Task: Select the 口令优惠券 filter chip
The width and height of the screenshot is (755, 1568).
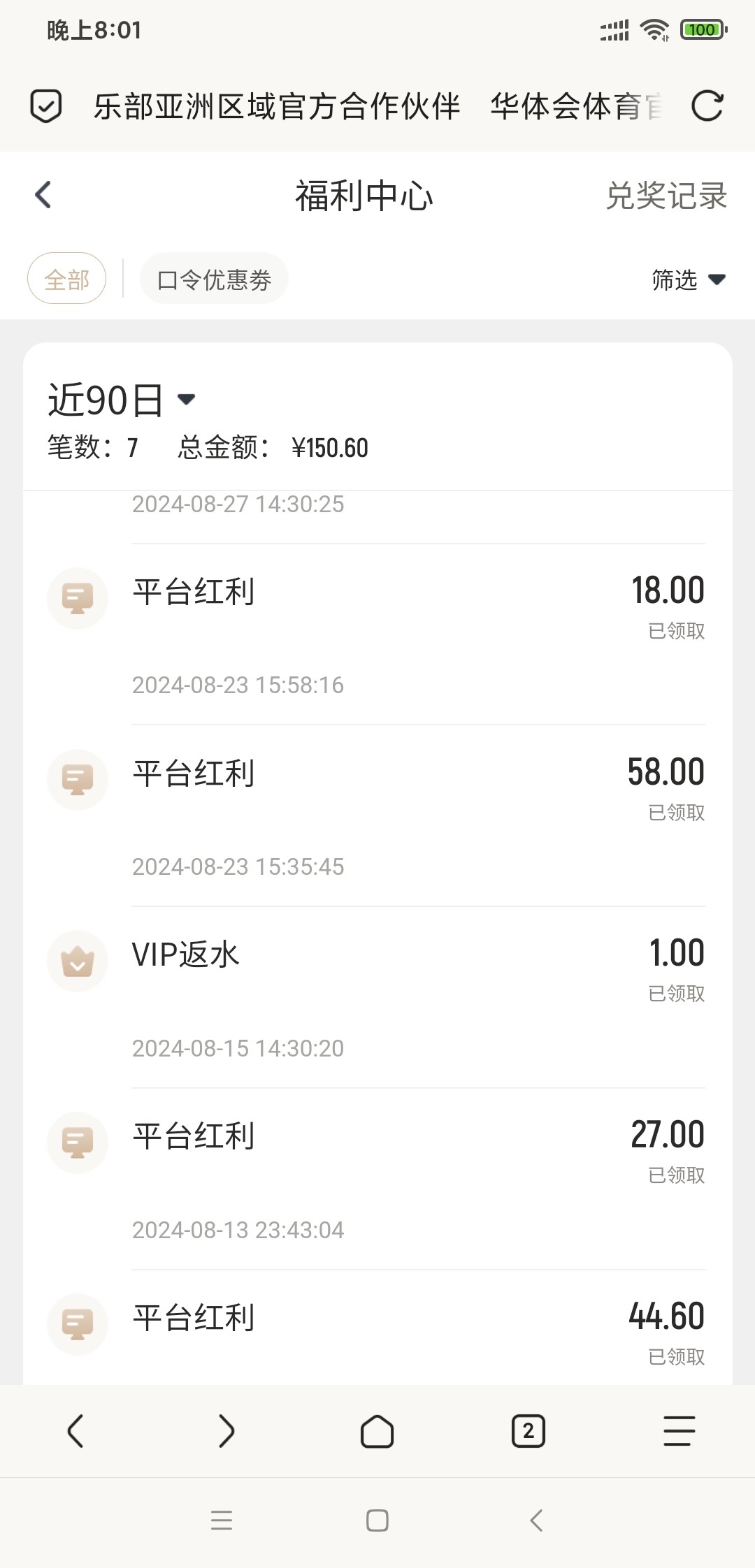Action: [214, 278]
